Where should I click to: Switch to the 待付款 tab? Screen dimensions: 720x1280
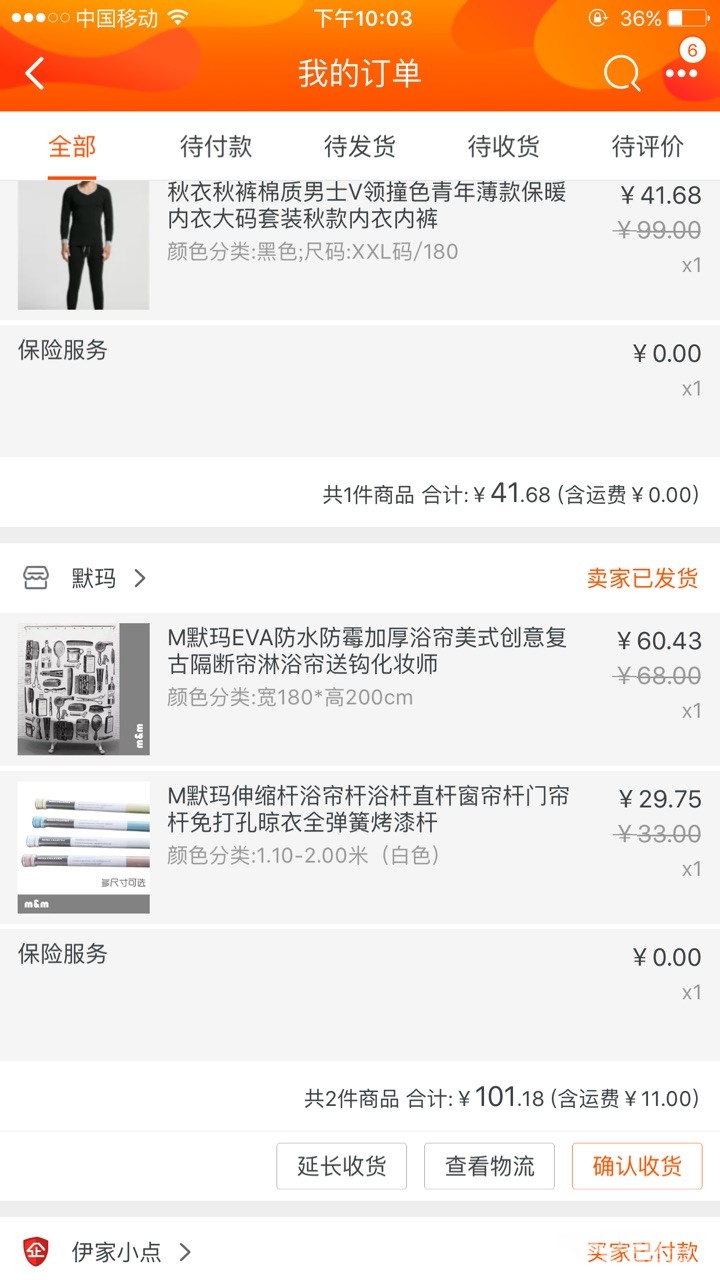coord(216,147)
